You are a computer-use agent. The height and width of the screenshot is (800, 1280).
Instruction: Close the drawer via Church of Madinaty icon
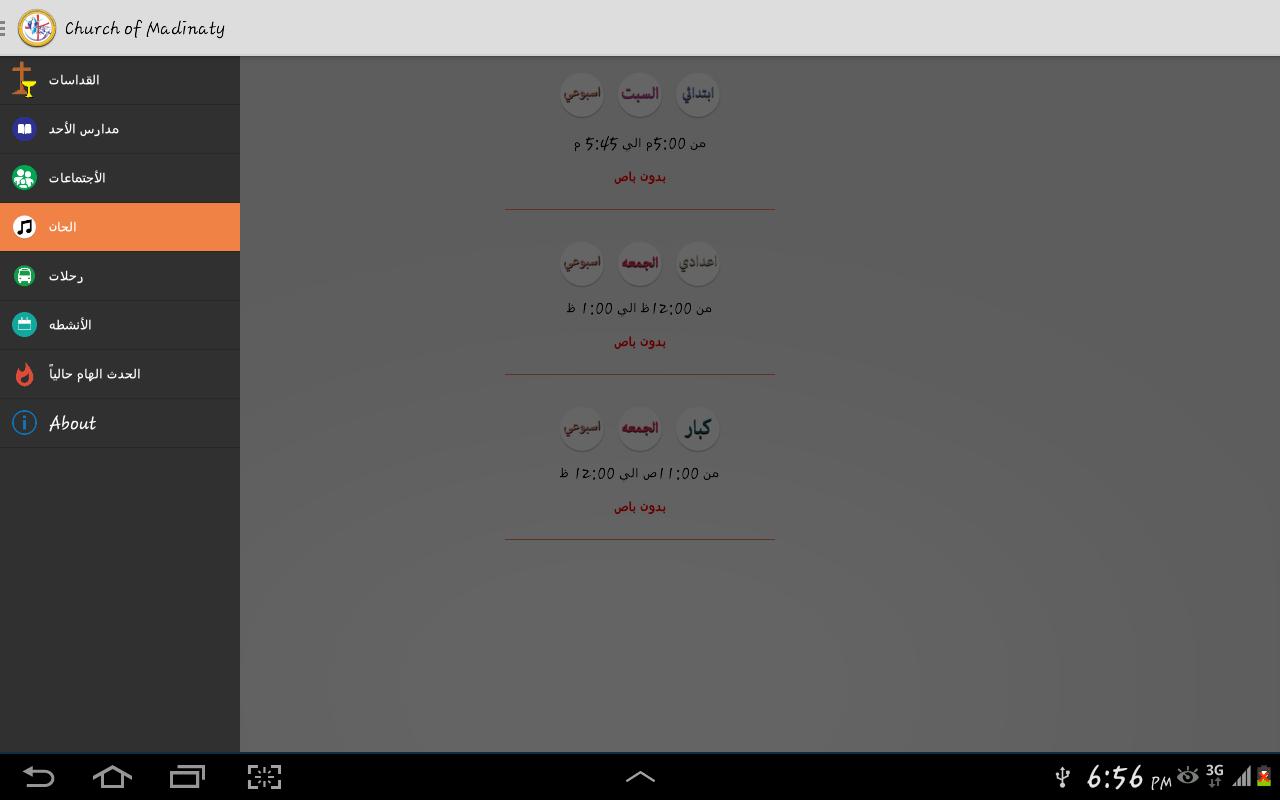pyautogui.click(x=36, y=28)
